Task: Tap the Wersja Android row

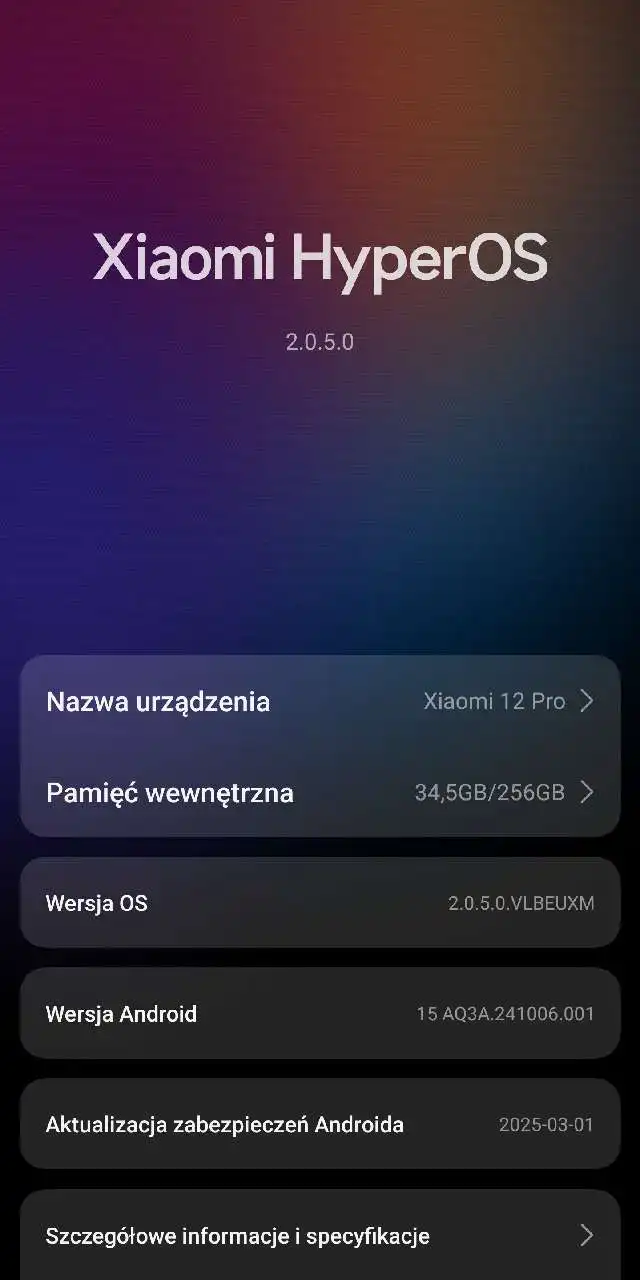Action: point(320,1013)
